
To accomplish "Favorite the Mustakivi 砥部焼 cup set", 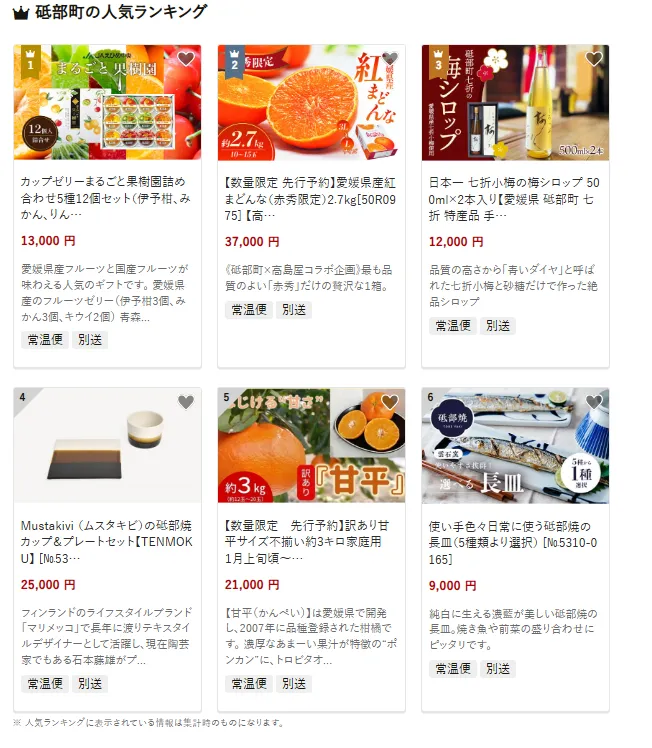I will coord(185,402).
